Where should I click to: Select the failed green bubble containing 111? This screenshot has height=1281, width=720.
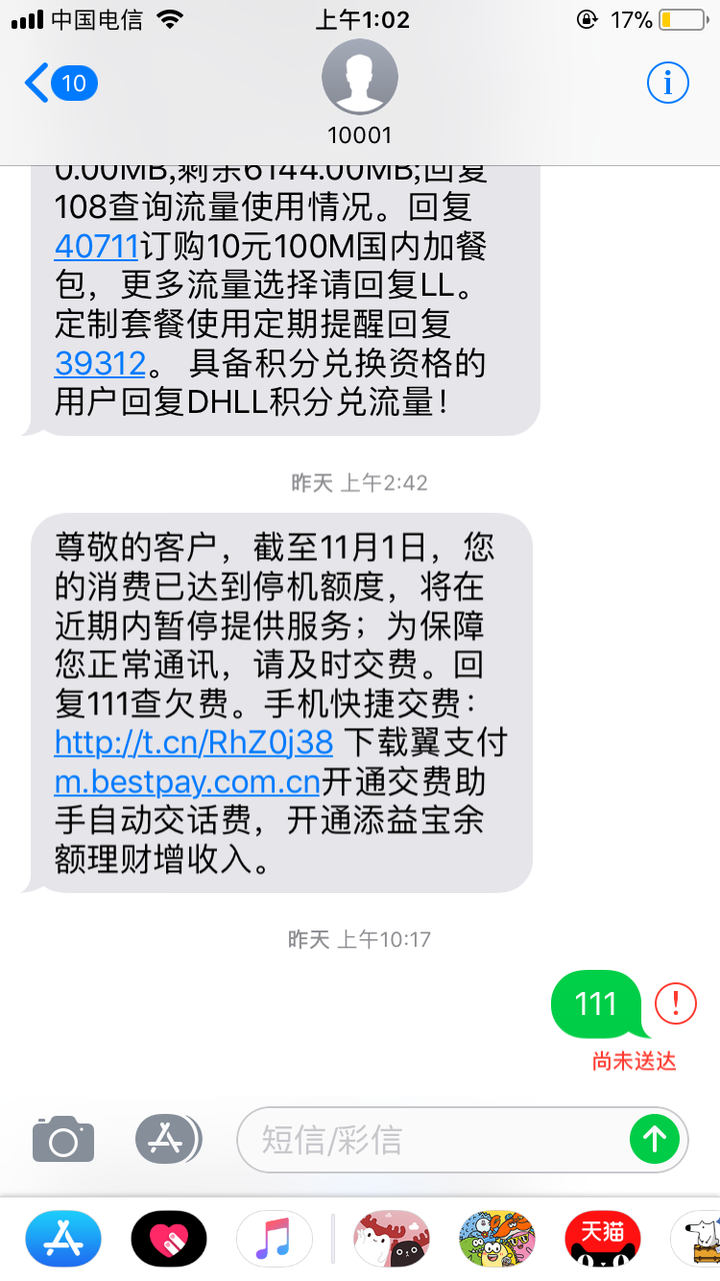tap(597, 1004)
